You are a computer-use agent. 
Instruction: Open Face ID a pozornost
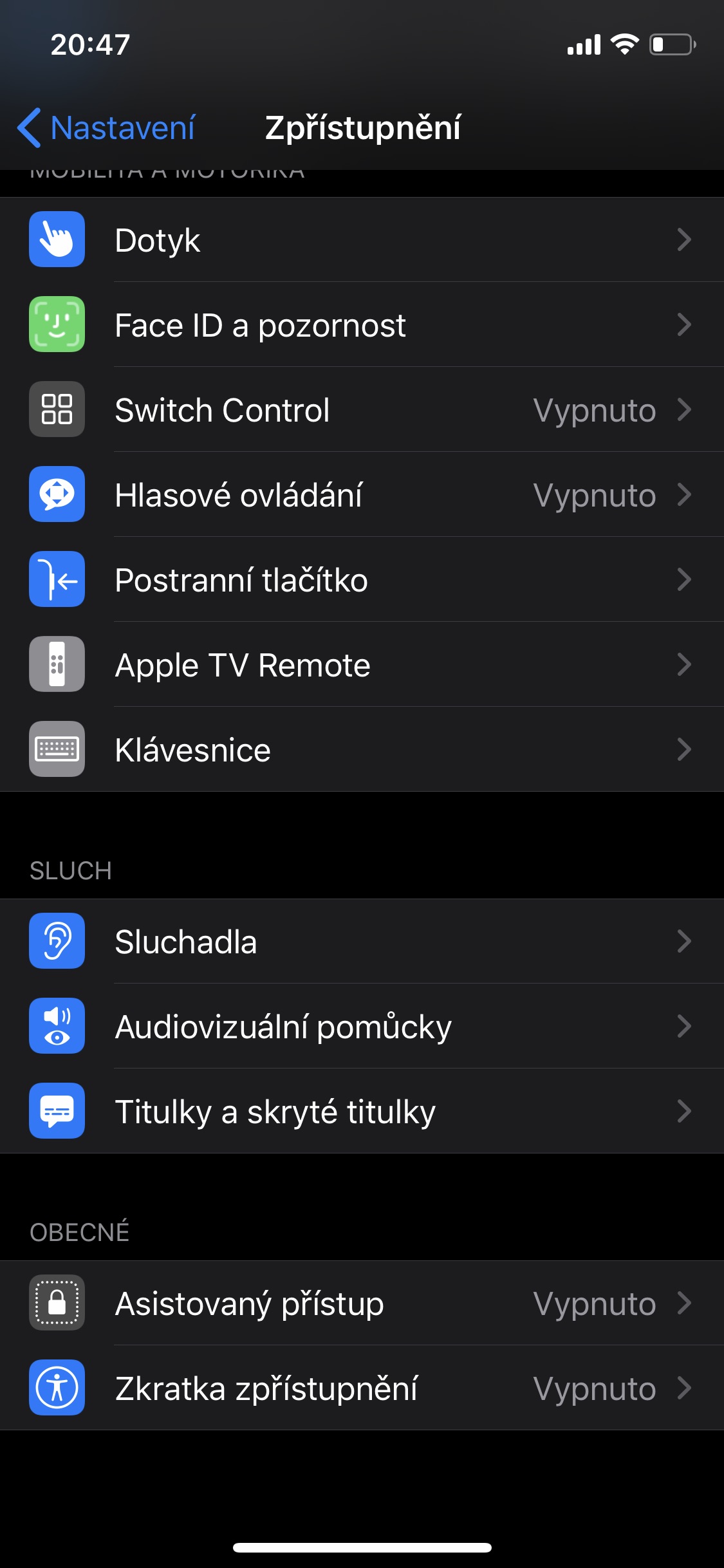point(362,324)
